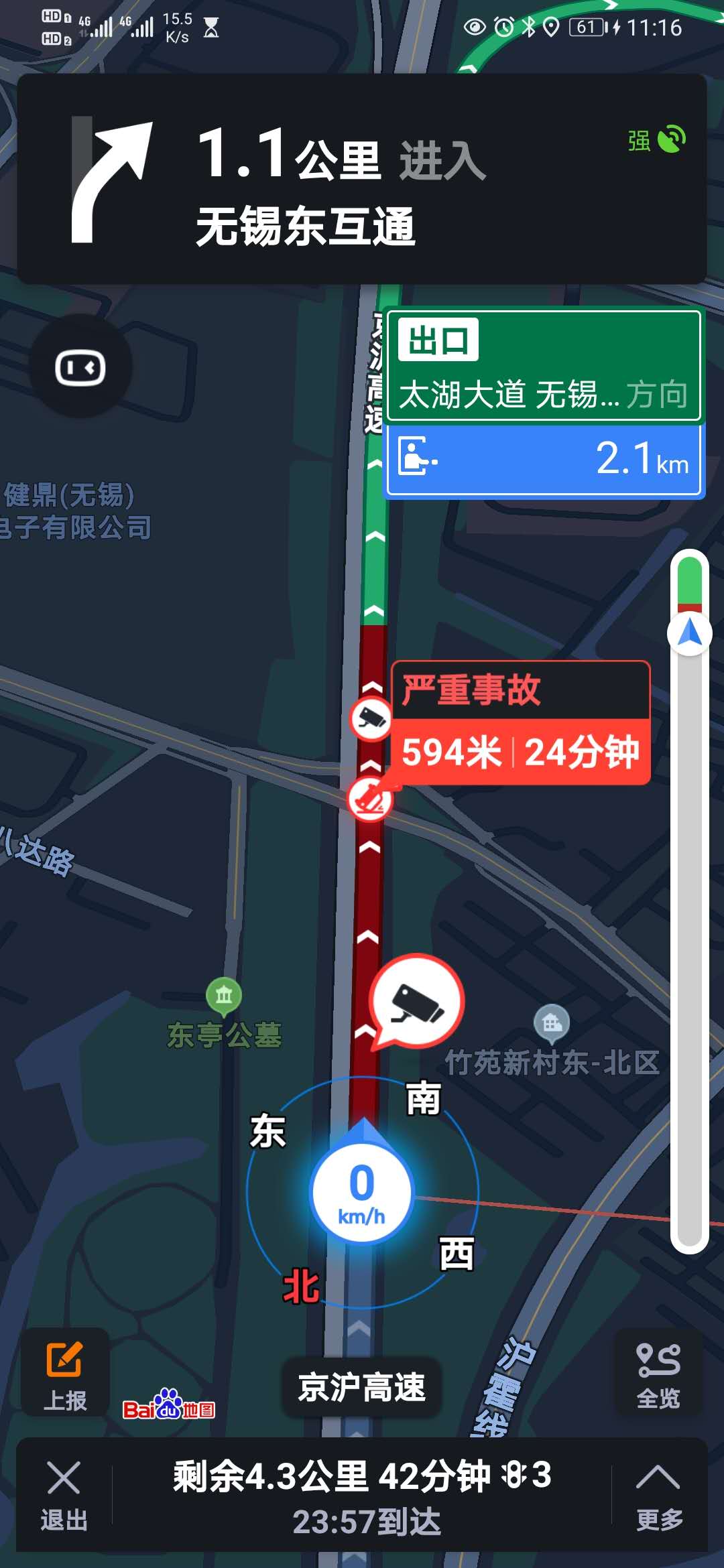The image size is (724, 1568).
Task: Open the 严重事故 accident alert card
Action: [x=520, y=723]
